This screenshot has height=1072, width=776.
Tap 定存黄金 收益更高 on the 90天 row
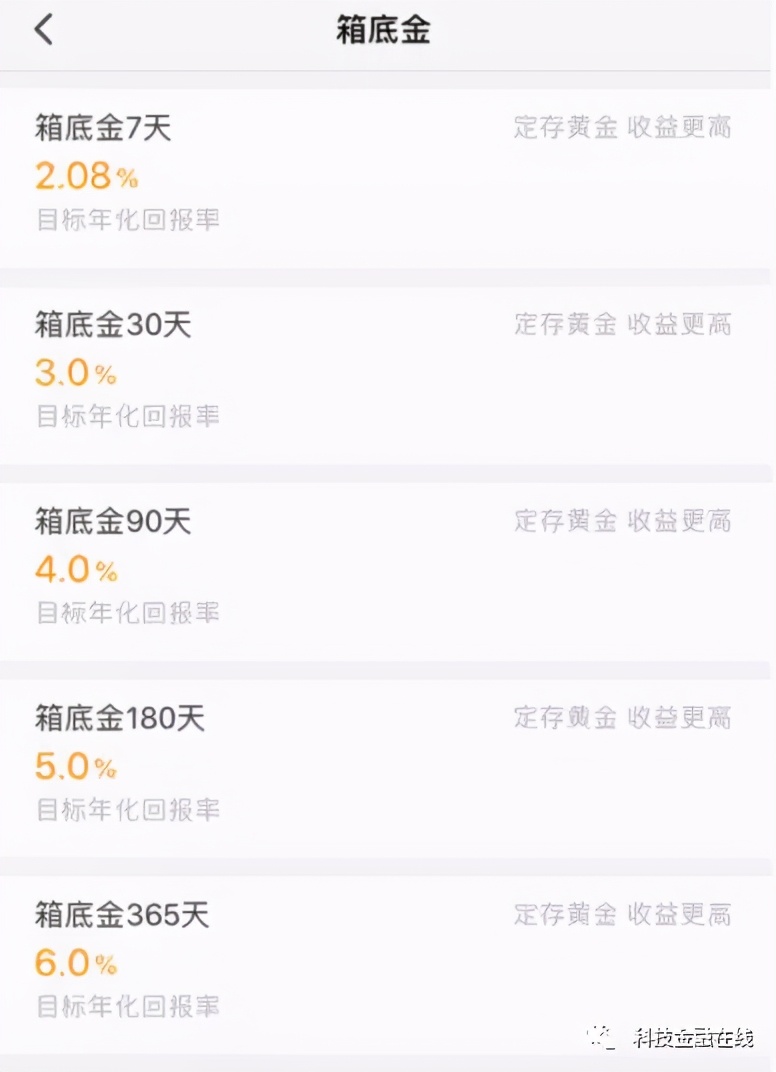pos(624,521)
